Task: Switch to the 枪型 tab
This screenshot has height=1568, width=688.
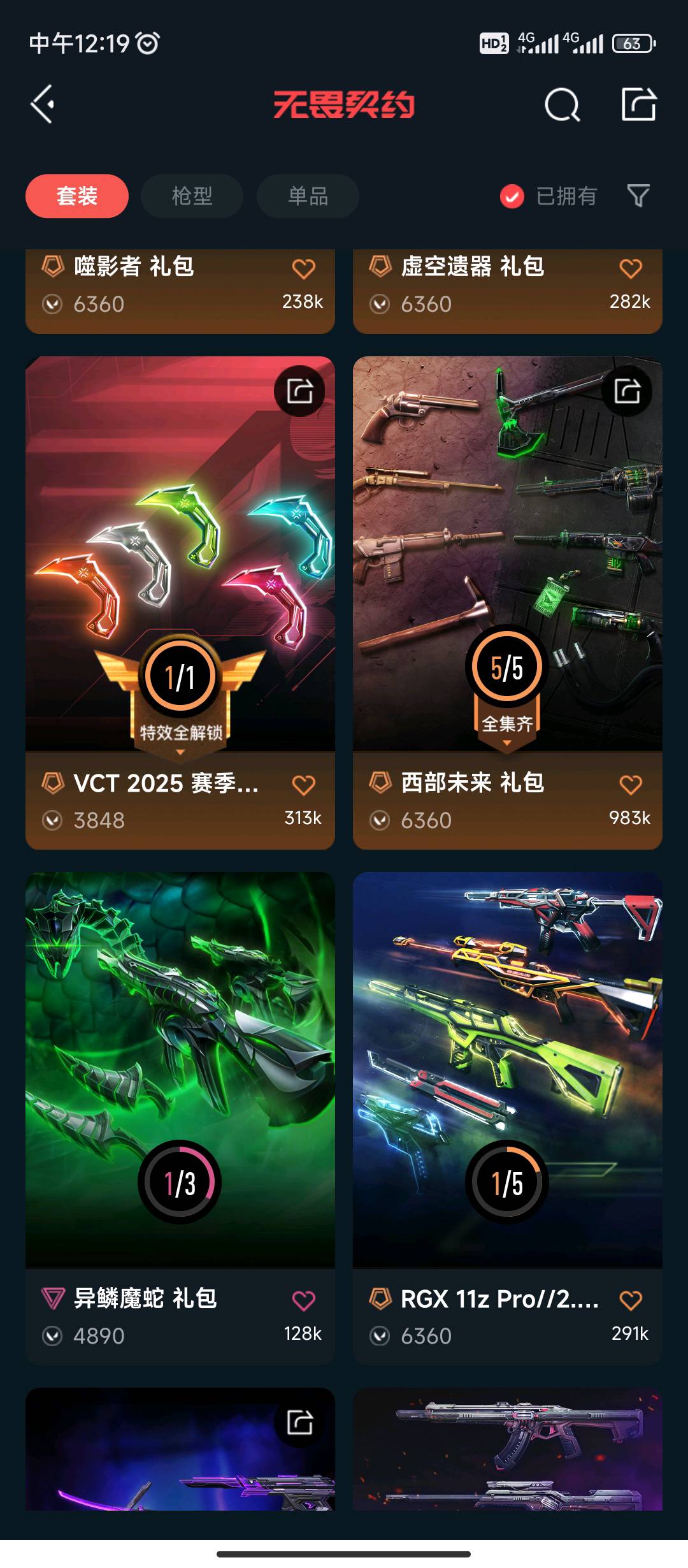Action: pos(192,196)
